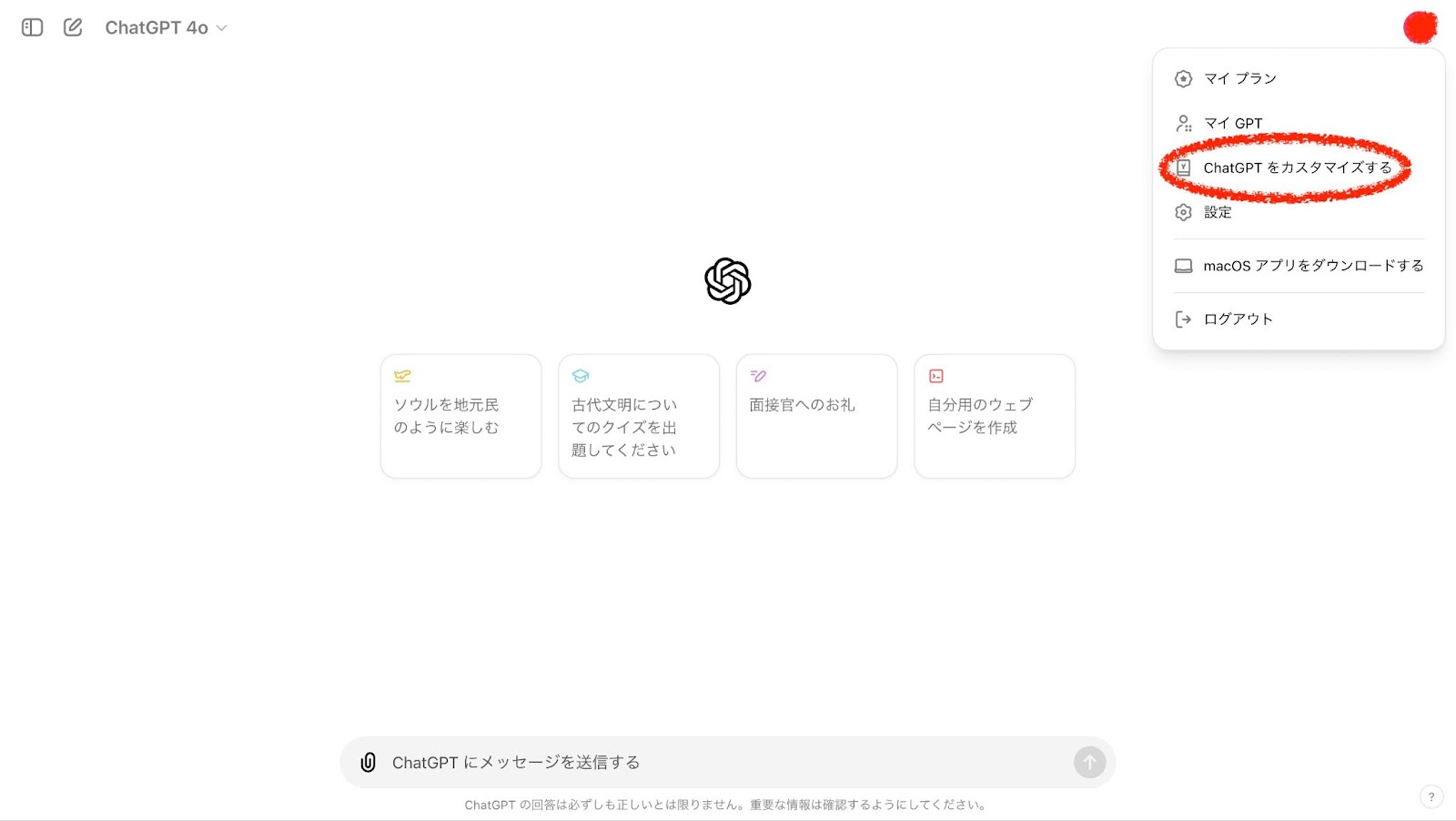Select the 古代文明についてのクイズ suggestion card

pos(639,416)
